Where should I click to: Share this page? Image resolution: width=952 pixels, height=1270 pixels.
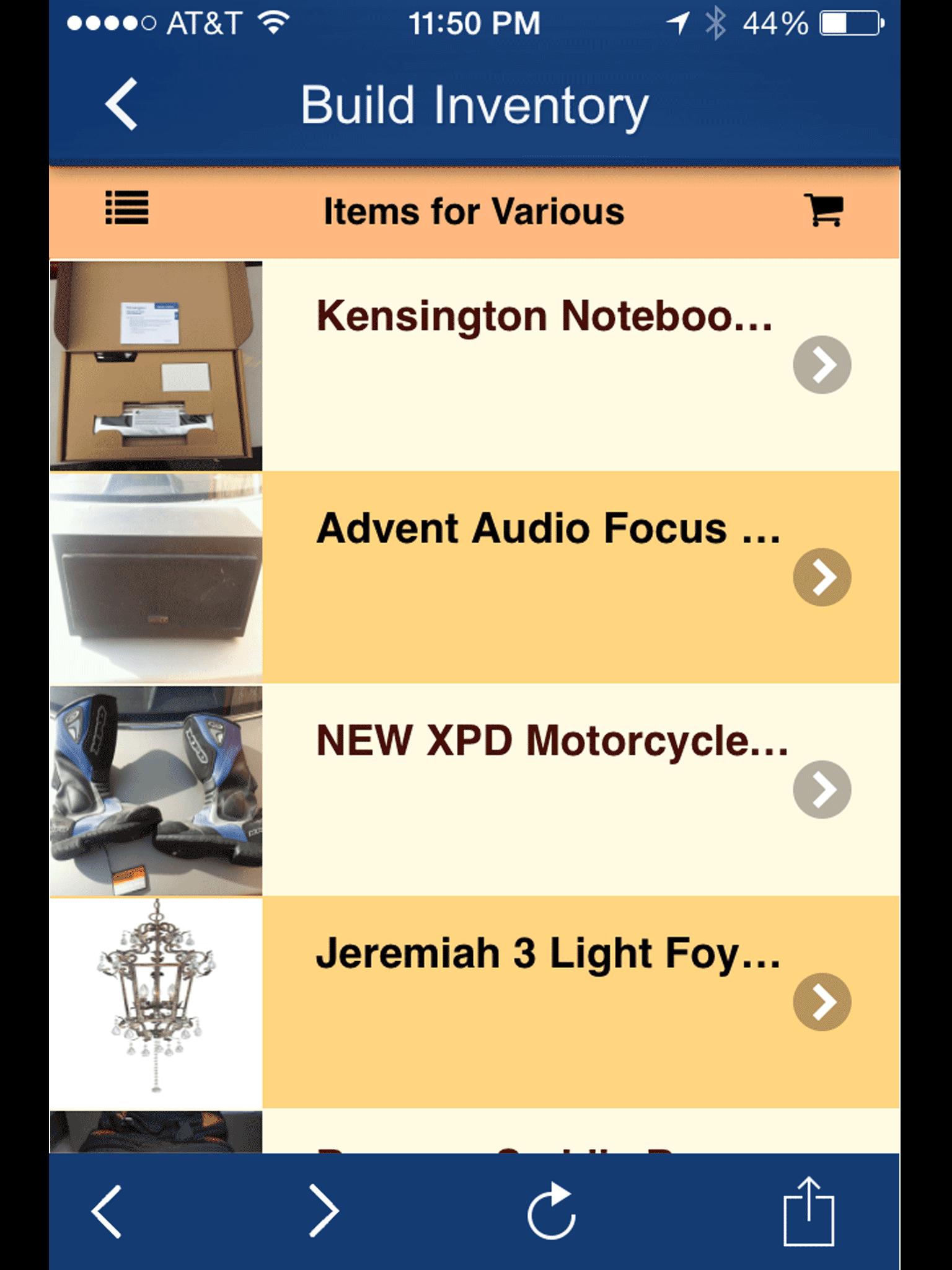click(x=808, y=1211)
